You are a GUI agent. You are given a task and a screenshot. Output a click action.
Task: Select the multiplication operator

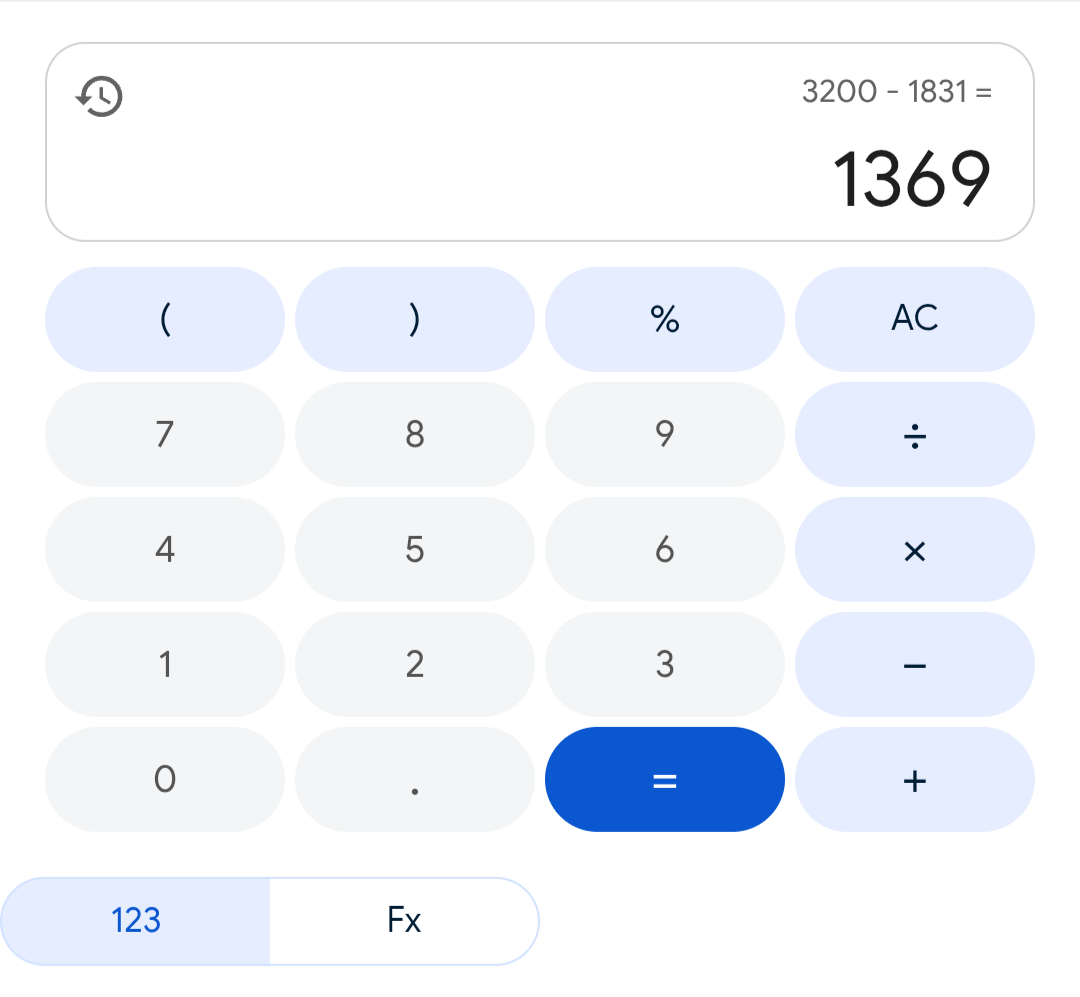(x=914, y=549)
